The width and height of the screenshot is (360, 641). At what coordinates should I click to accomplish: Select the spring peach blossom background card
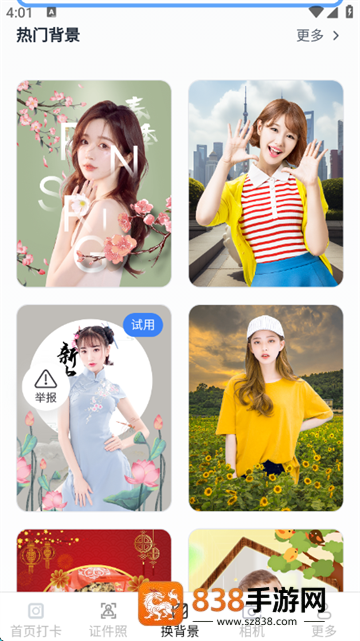94,184
